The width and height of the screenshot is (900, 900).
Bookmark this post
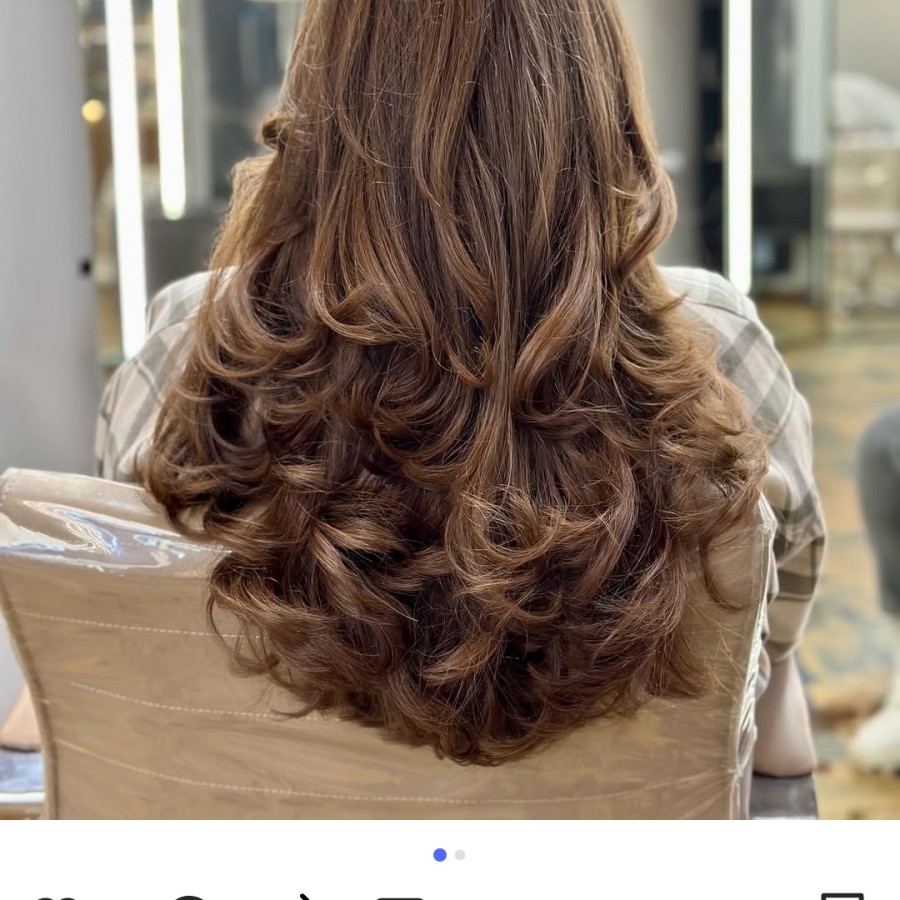(842, 896)
